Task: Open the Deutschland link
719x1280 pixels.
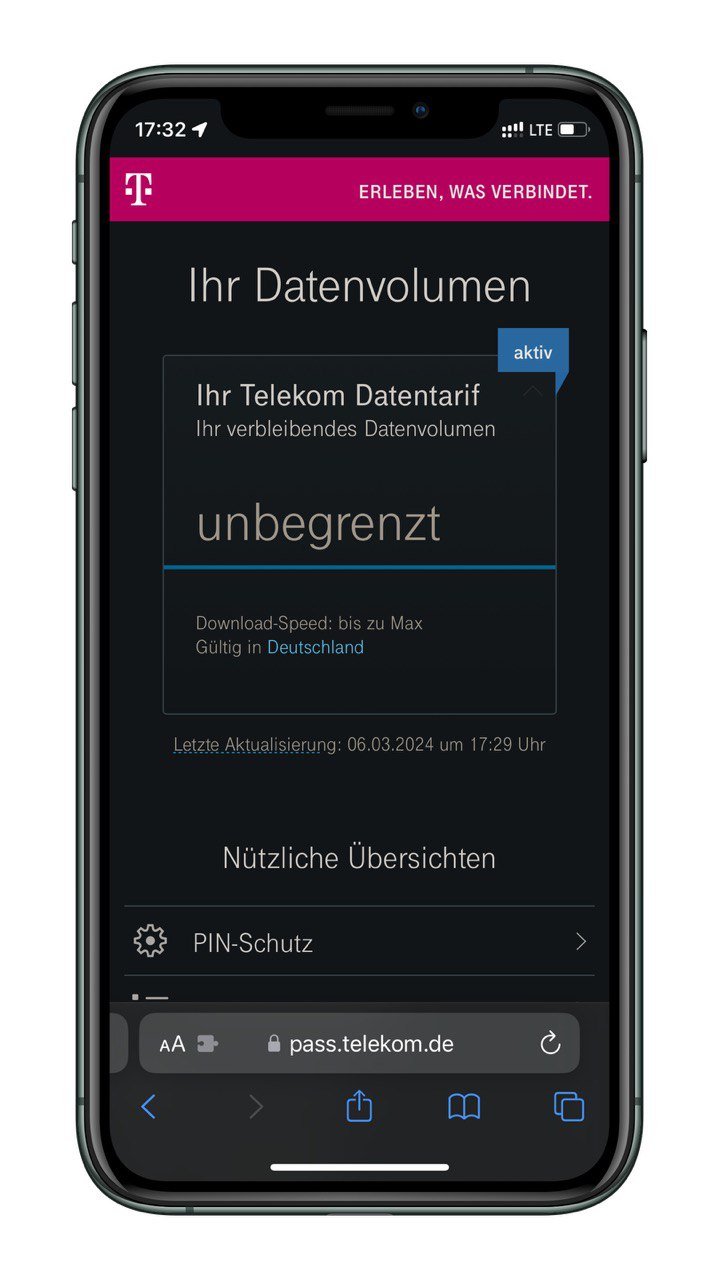Action: pos(315,647)
